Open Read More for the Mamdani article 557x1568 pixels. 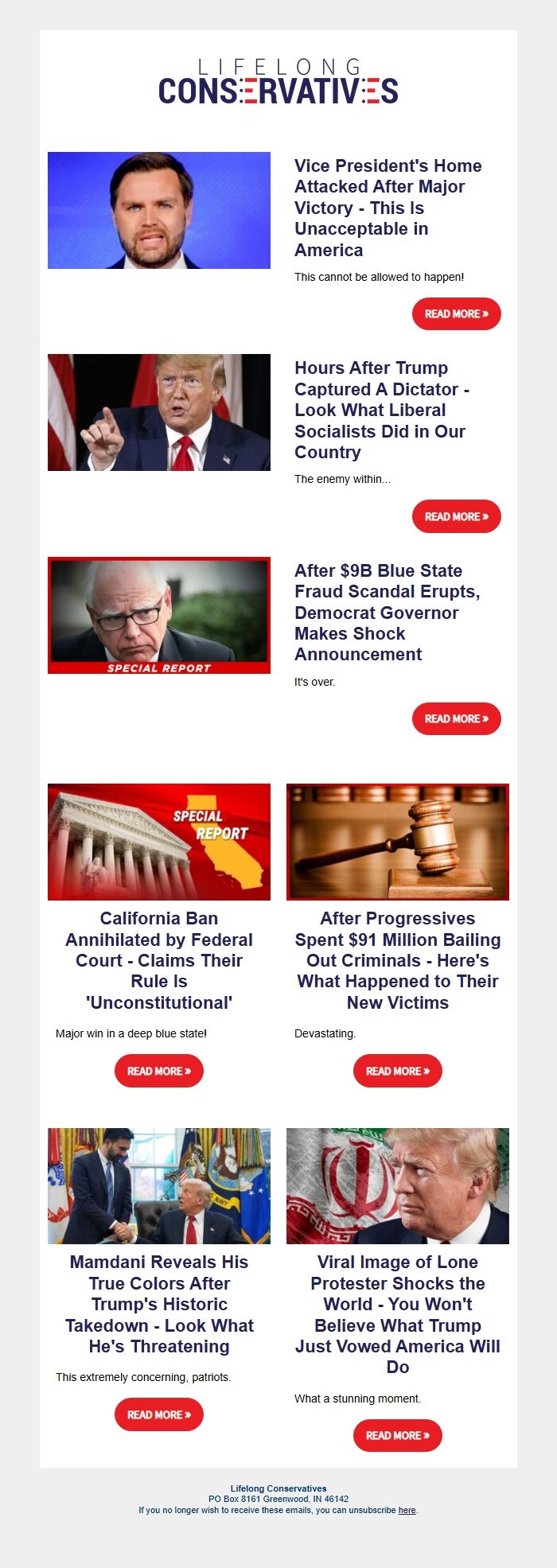coord(159,1414)
